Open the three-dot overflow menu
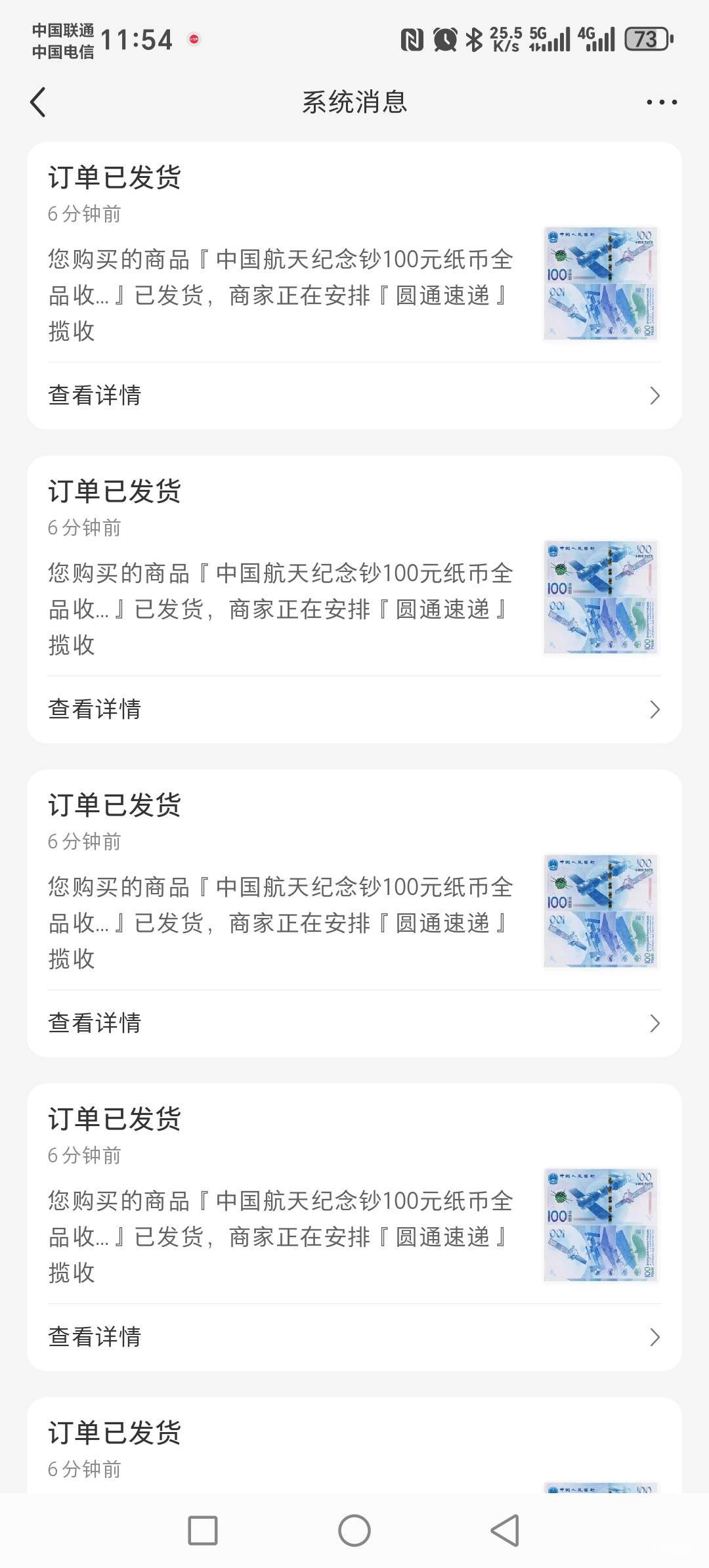 pyautogui.click(x=661, y=102)
